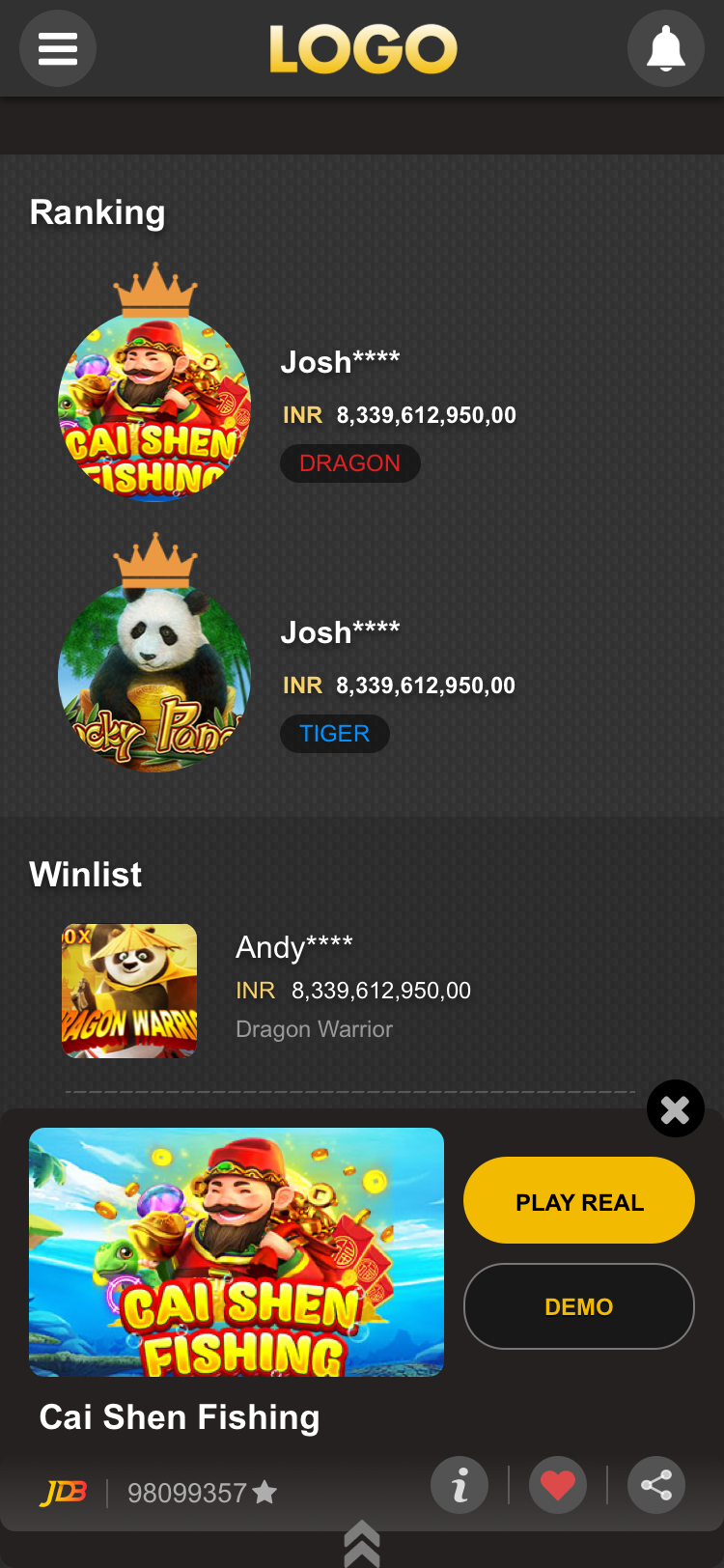View Cai Shen Fishing game info
Viewport: 724px width, 1568px height.
(459, 1485)
